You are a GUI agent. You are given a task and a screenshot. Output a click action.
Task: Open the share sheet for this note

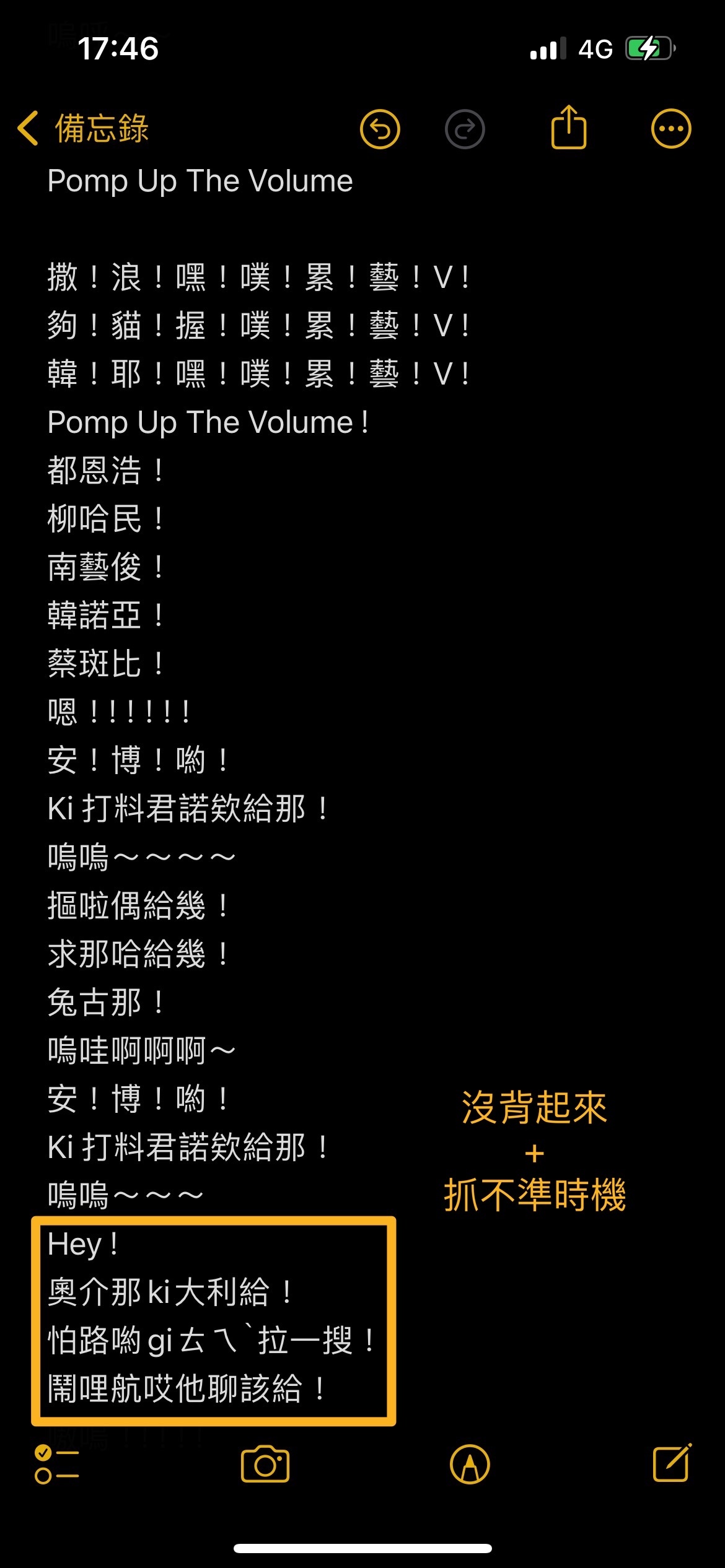pyautogui.click(x=568, y=128)
